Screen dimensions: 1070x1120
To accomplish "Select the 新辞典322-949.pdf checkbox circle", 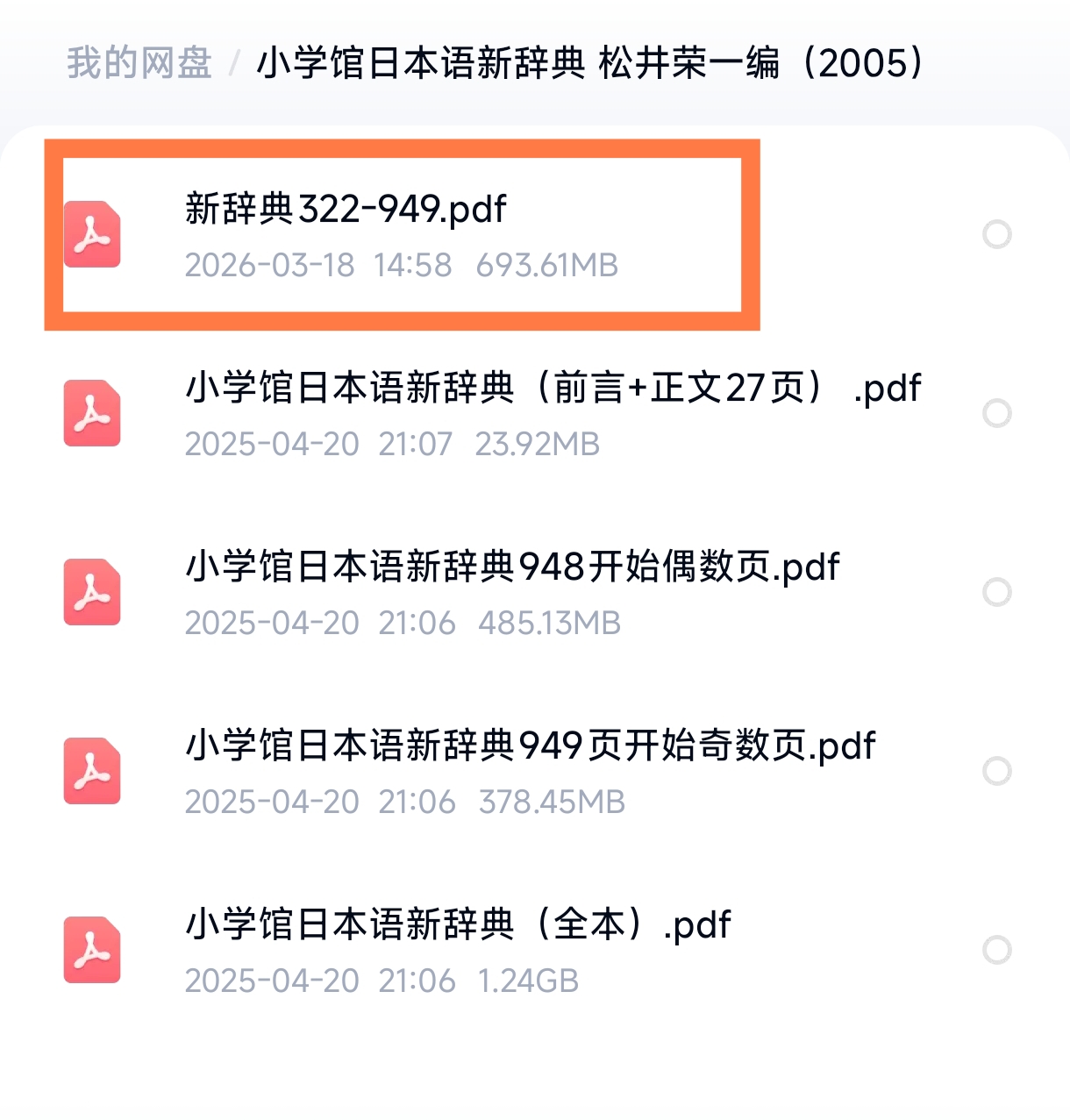I will coord(996,234).
